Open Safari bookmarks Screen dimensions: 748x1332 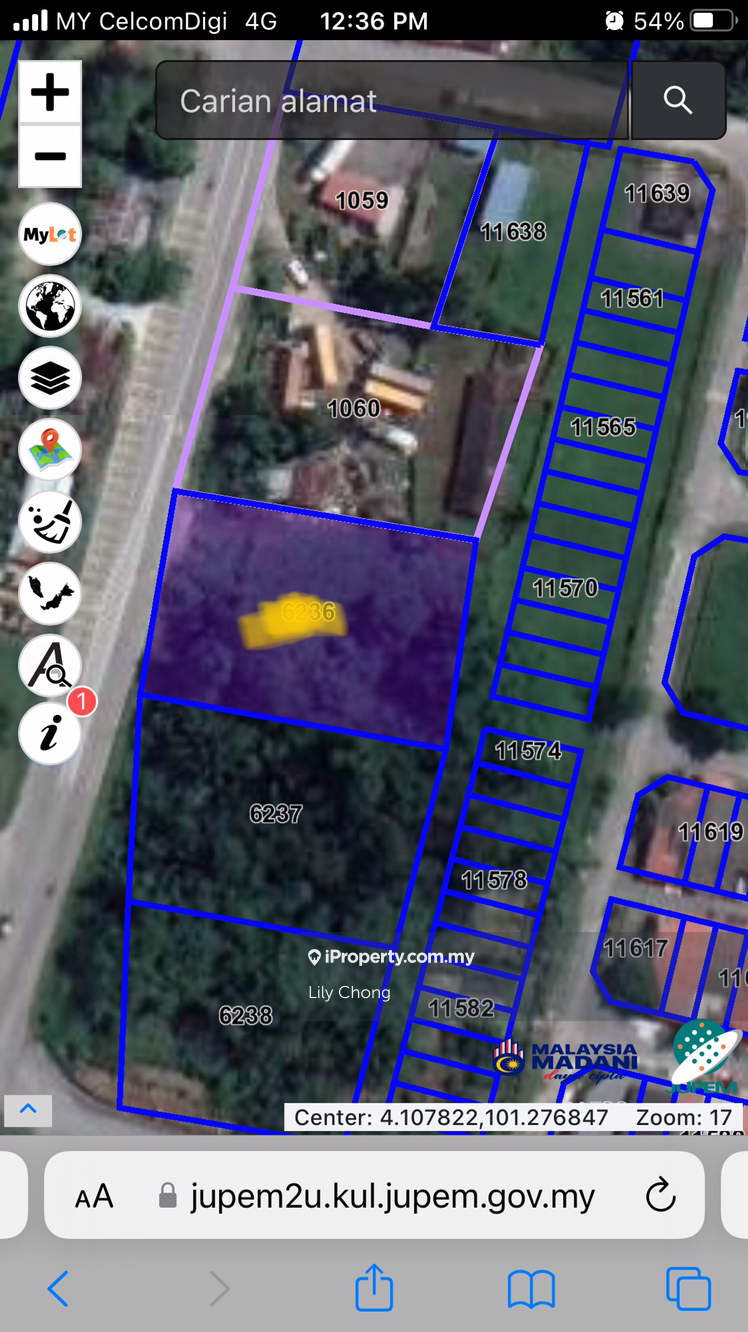coord(531,1289)
